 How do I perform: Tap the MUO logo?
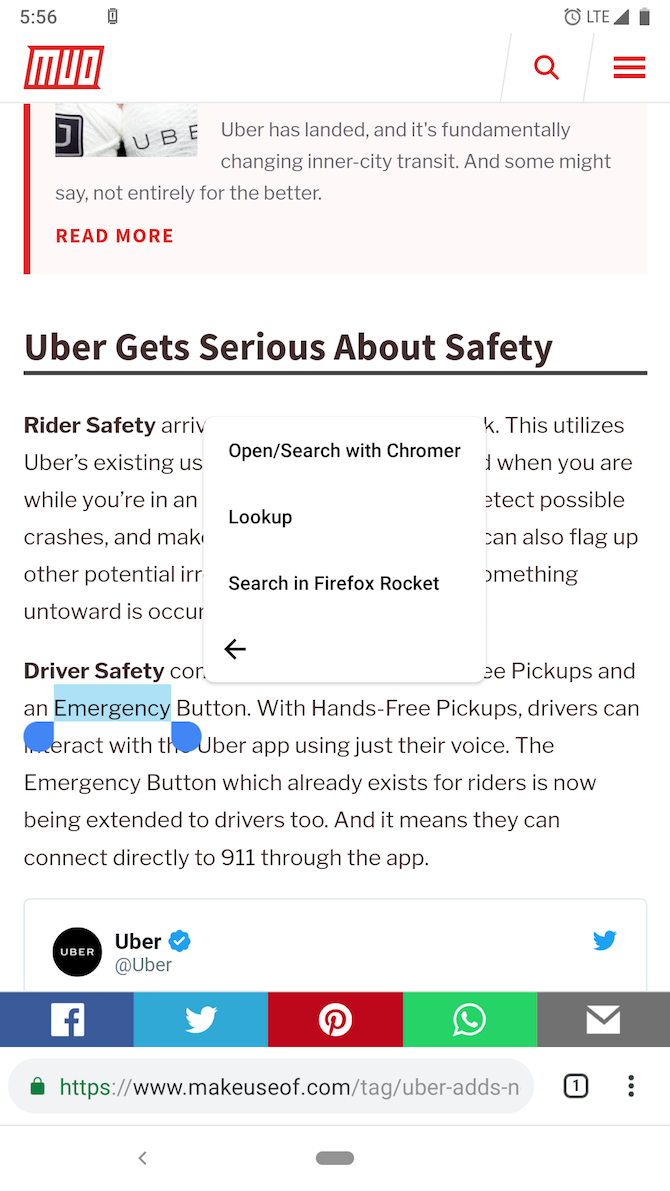tap(64, 68)
